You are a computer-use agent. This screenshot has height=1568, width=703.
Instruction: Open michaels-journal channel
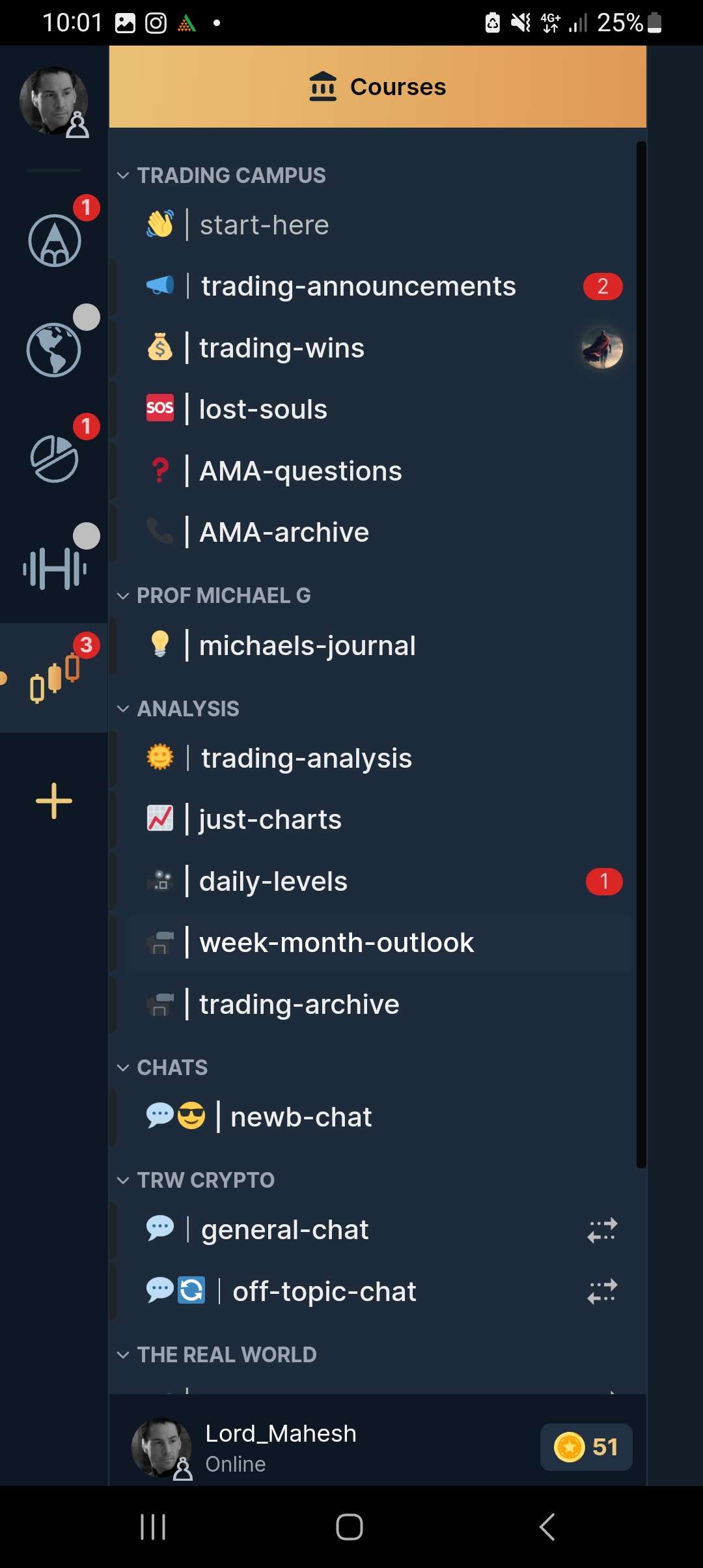coord(307,646)
